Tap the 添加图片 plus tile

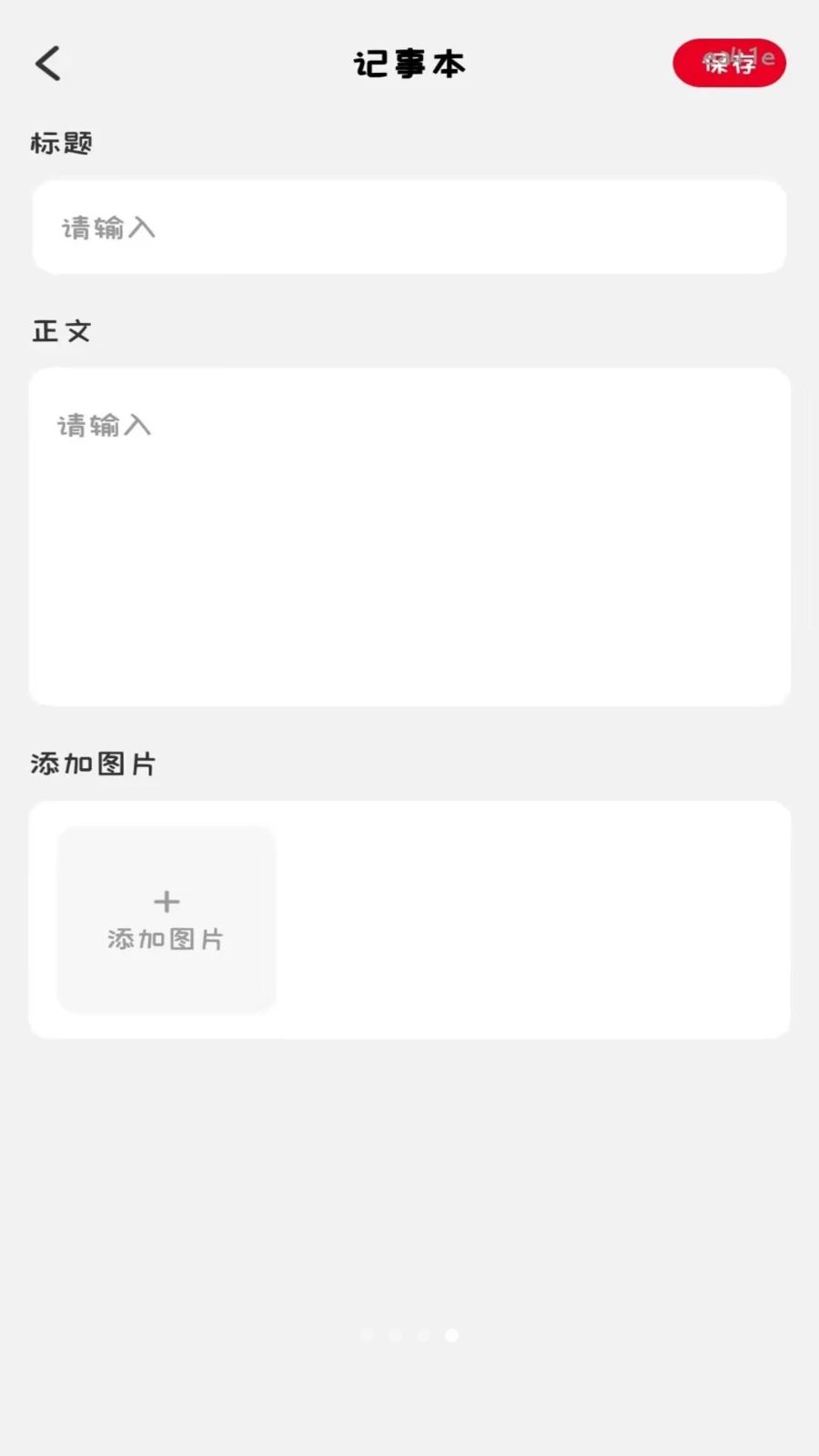pyautogui.click(x=167, y=919)
